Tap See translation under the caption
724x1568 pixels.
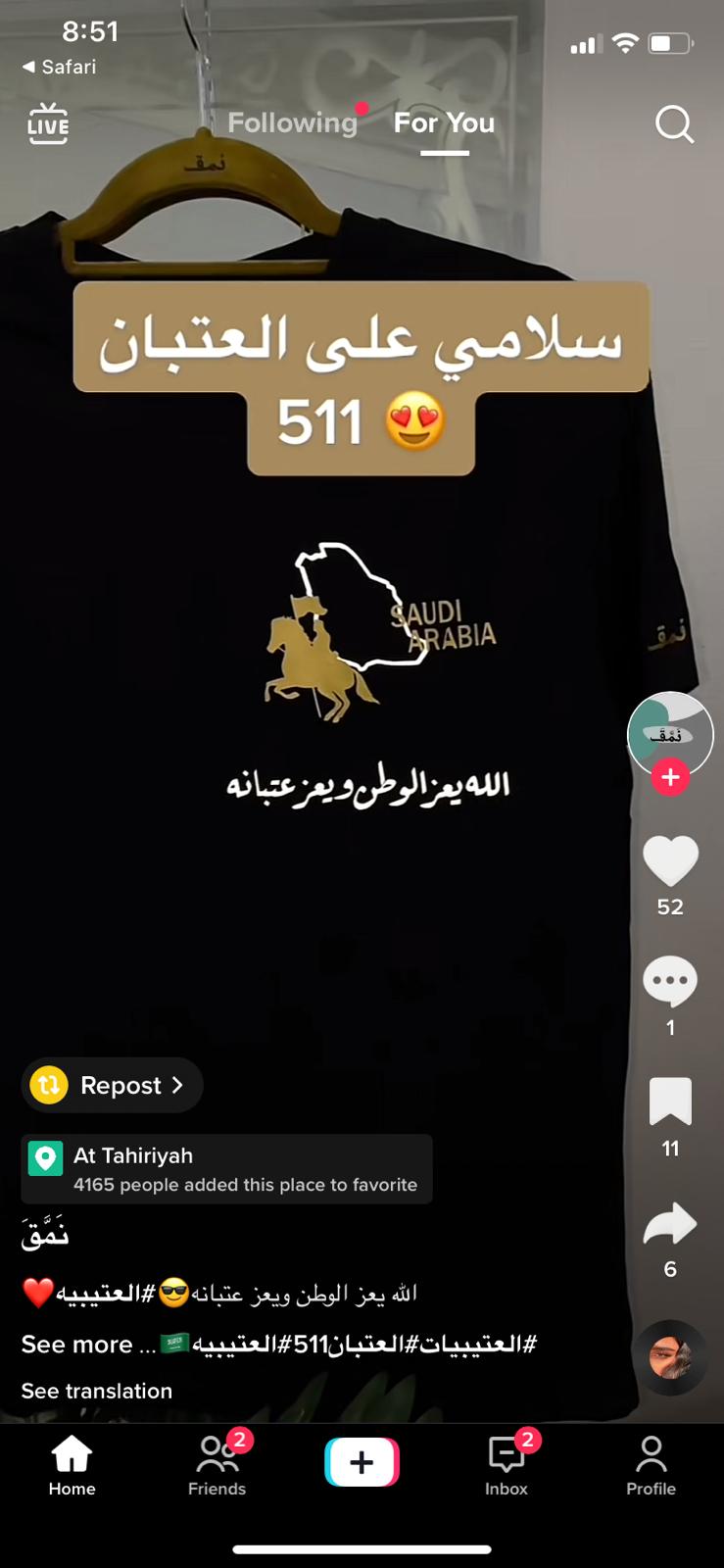(x=97, y=1391)
